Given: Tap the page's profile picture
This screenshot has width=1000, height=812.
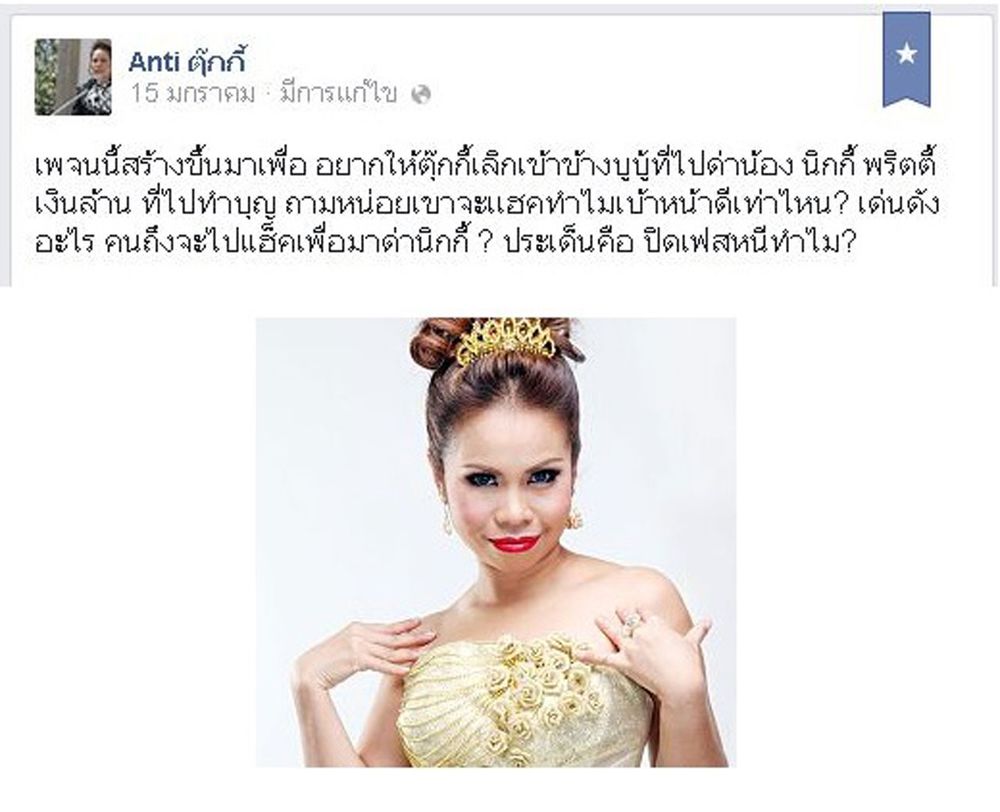Looking at the screenshot, I should [73, 78].
